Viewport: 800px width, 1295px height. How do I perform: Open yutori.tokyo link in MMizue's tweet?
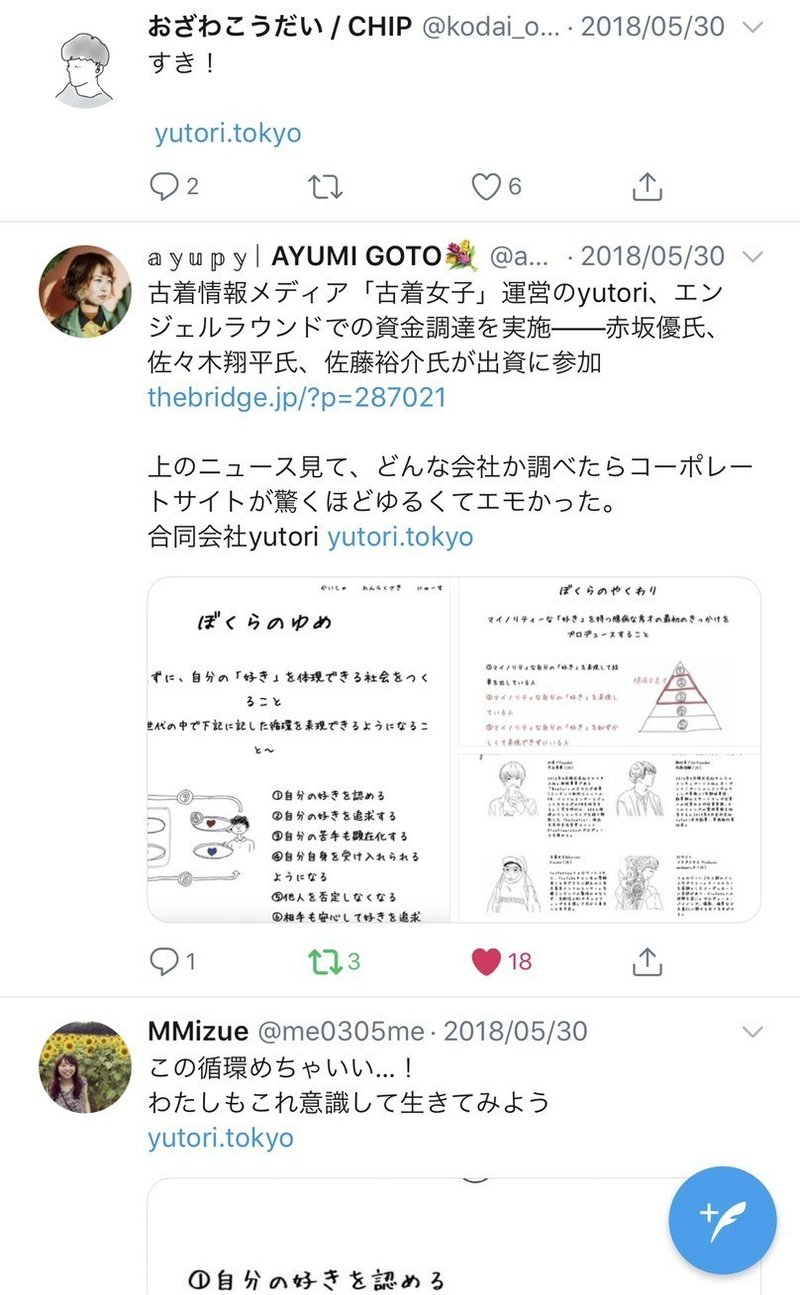(x=221, y=1138)
